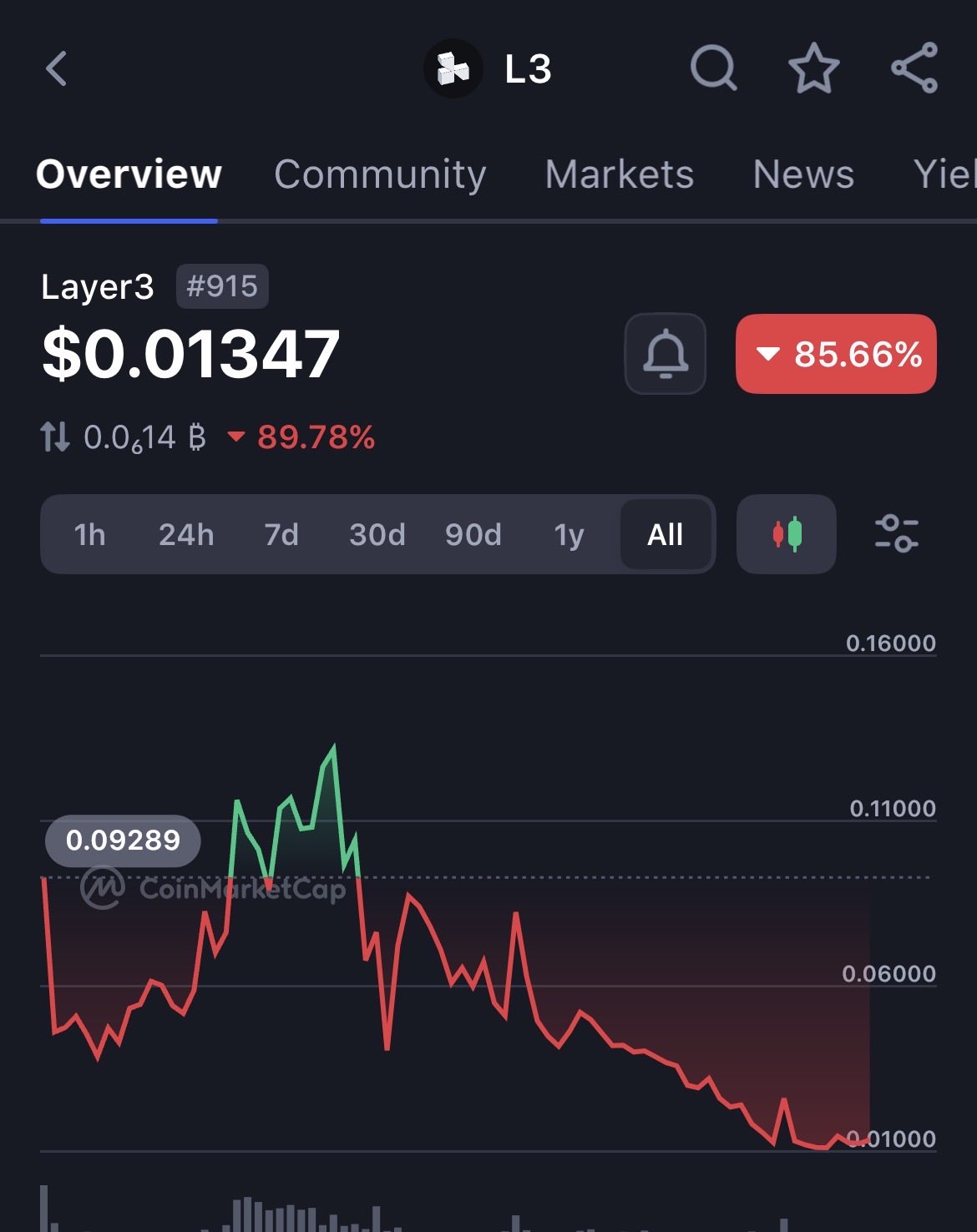This screenshot has width=977, height=1232.
Task: Switch to candlestick chart view
Action: pos(786,534)
